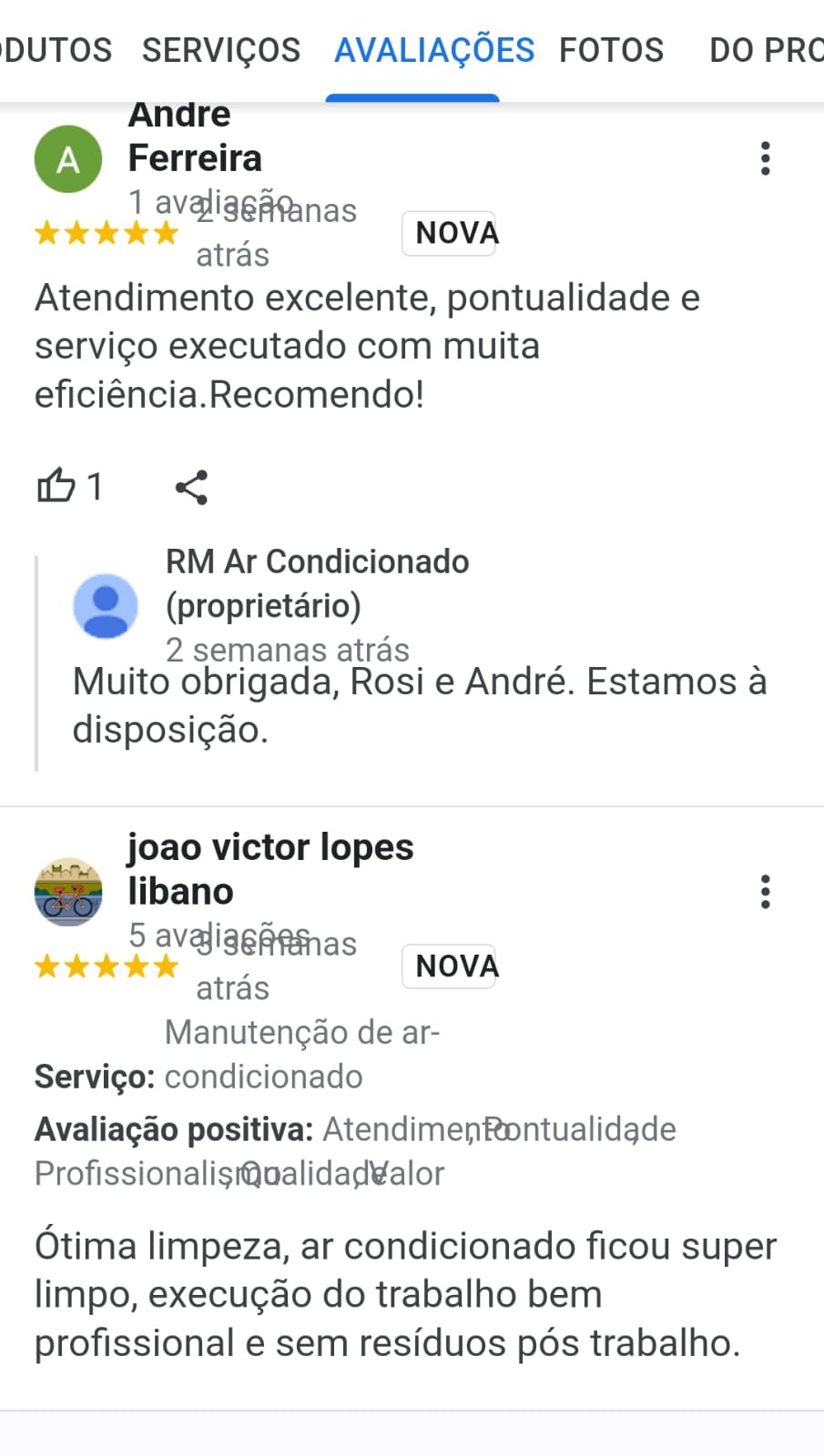
Task: Switch to the Fotos tab
Action: pos(611,50)
